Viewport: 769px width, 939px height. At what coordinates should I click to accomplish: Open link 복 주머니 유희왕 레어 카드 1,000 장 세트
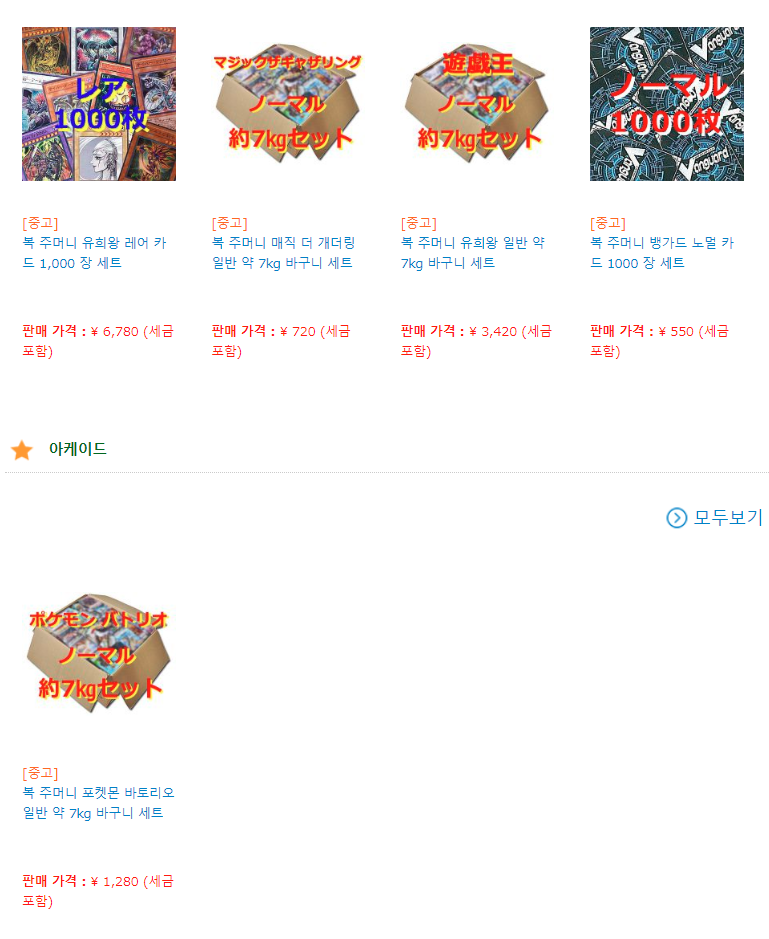click(94, 253)
